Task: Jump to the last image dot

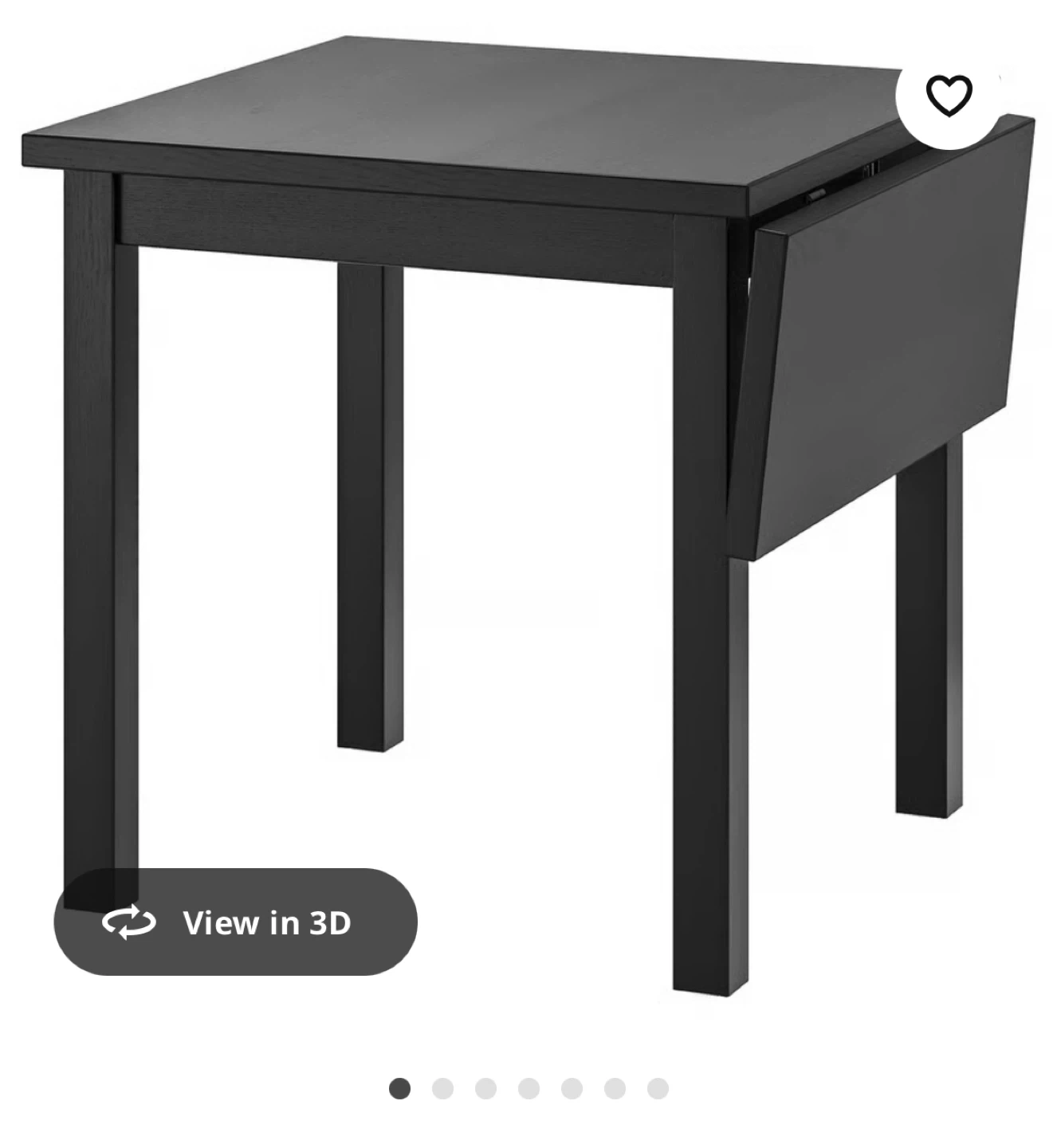Action: pos(658,1088)
